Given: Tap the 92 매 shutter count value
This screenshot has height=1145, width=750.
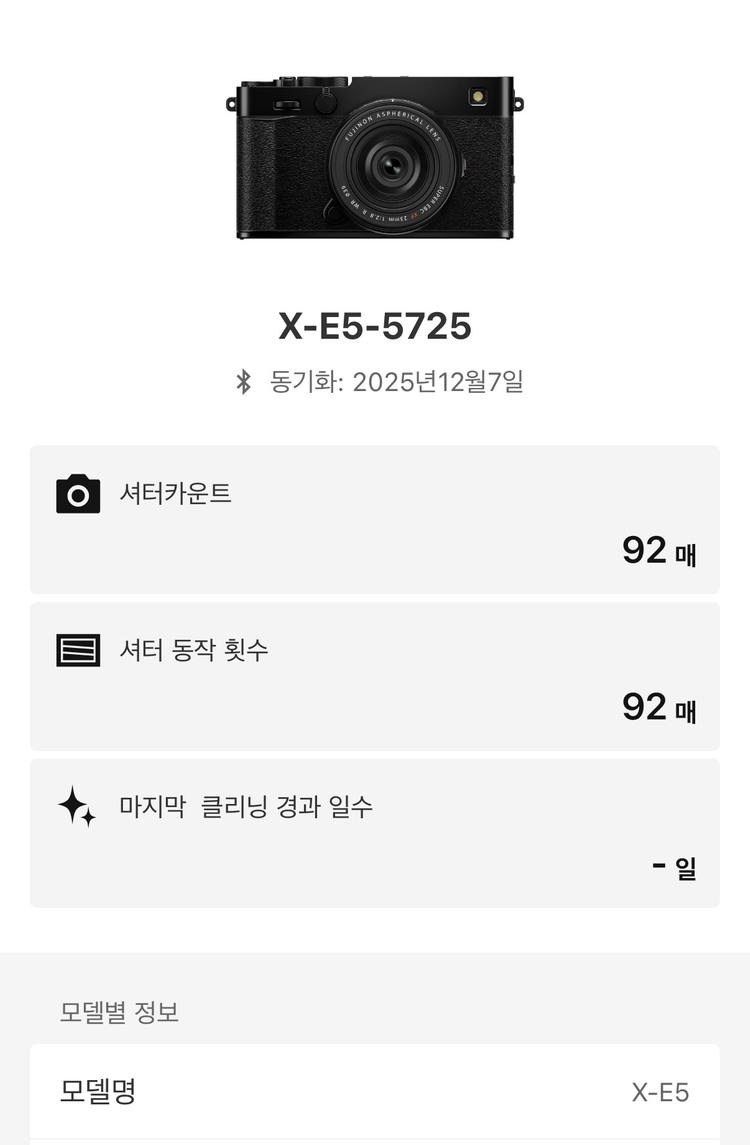Looking at the screenshot, I should (659, 551).
